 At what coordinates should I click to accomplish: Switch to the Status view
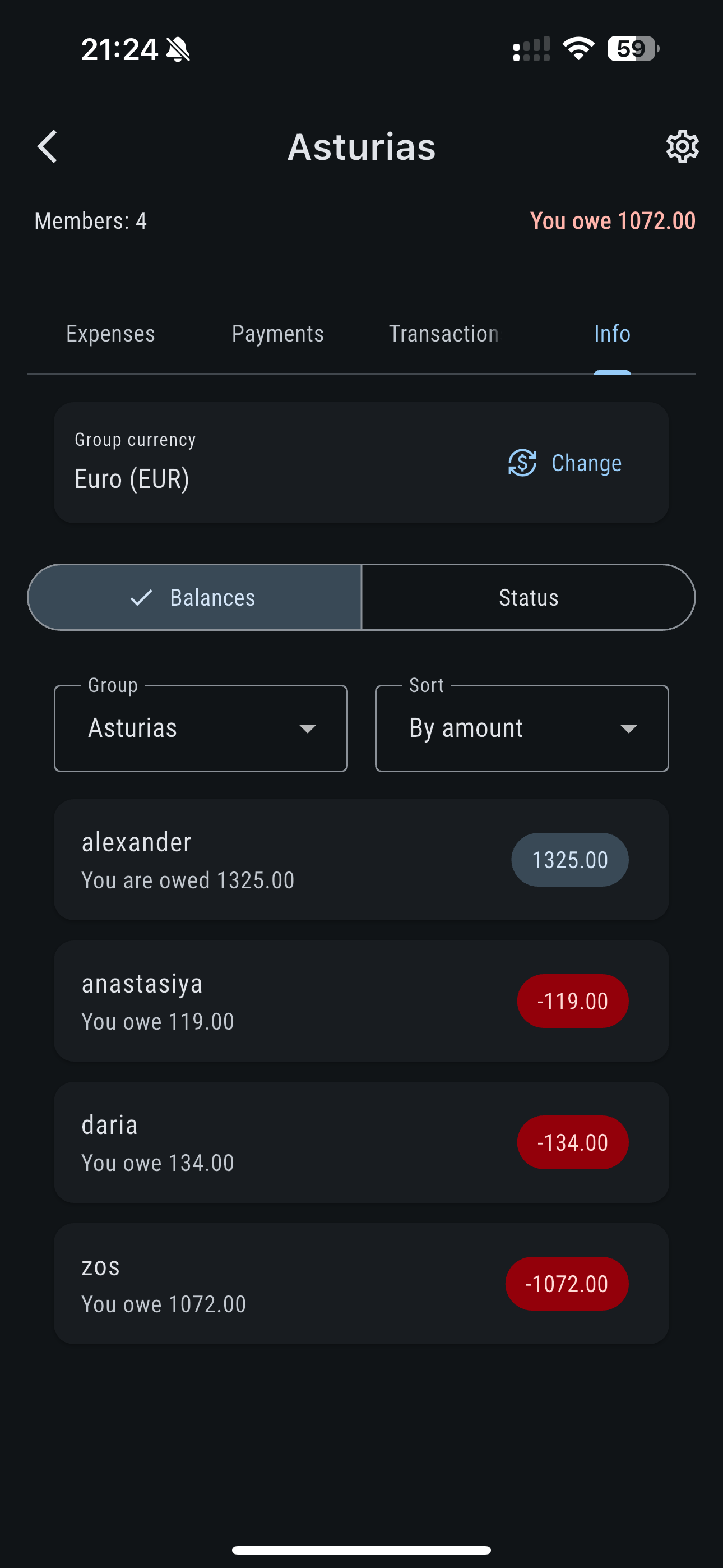(x=529, y=597)
